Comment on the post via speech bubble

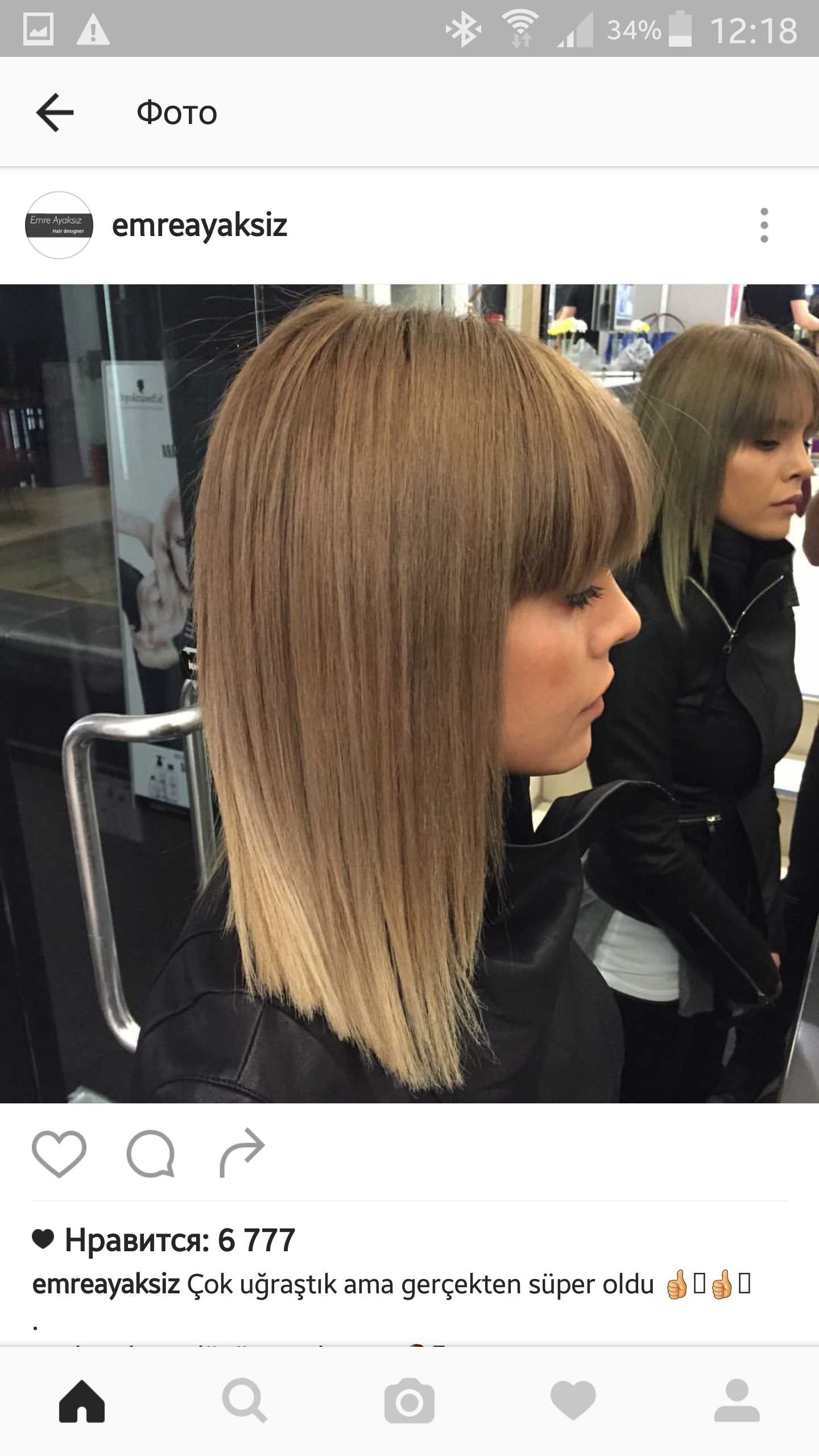151,1153
